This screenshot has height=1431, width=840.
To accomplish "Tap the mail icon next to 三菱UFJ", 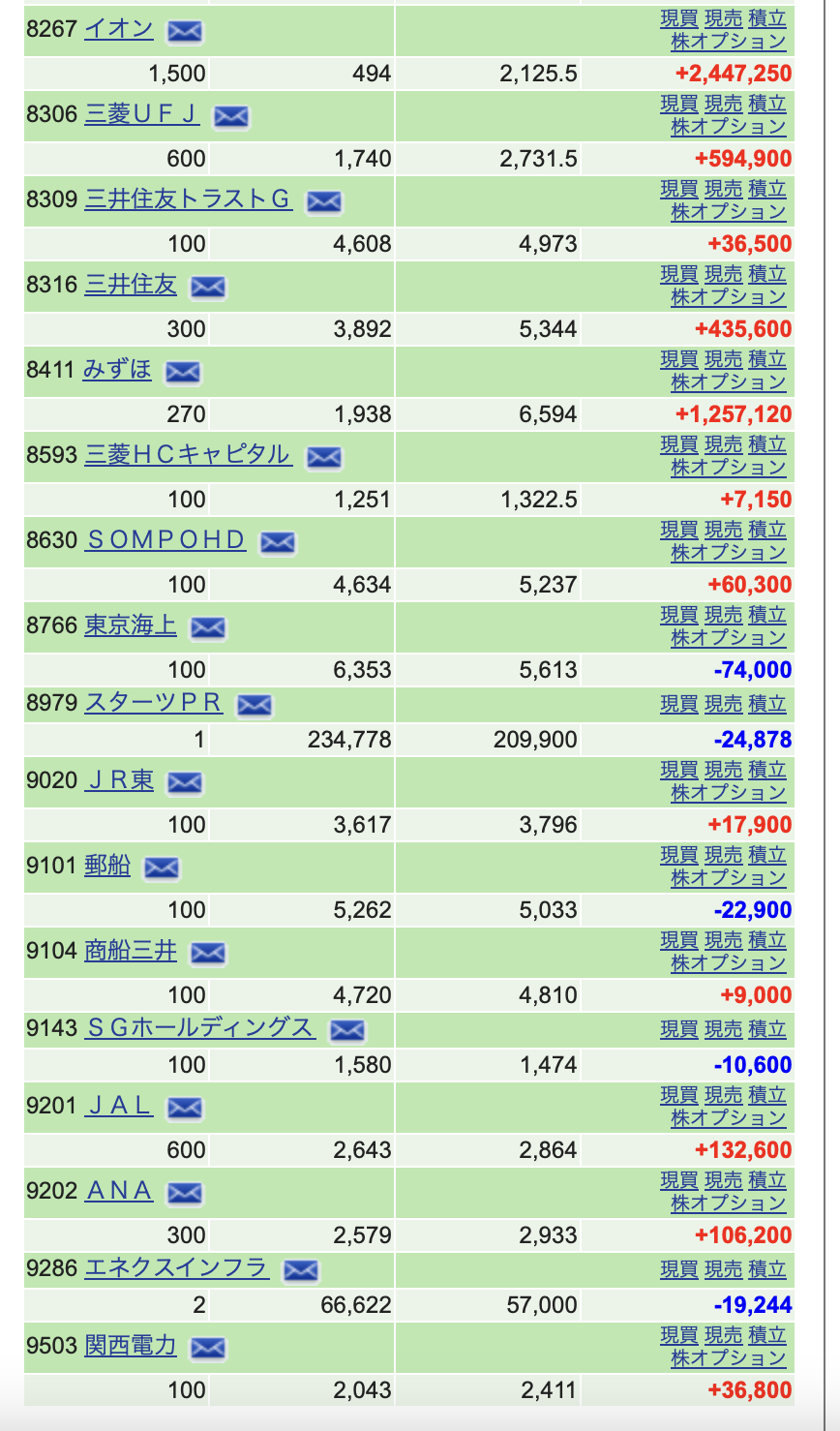I will (230, 117).
